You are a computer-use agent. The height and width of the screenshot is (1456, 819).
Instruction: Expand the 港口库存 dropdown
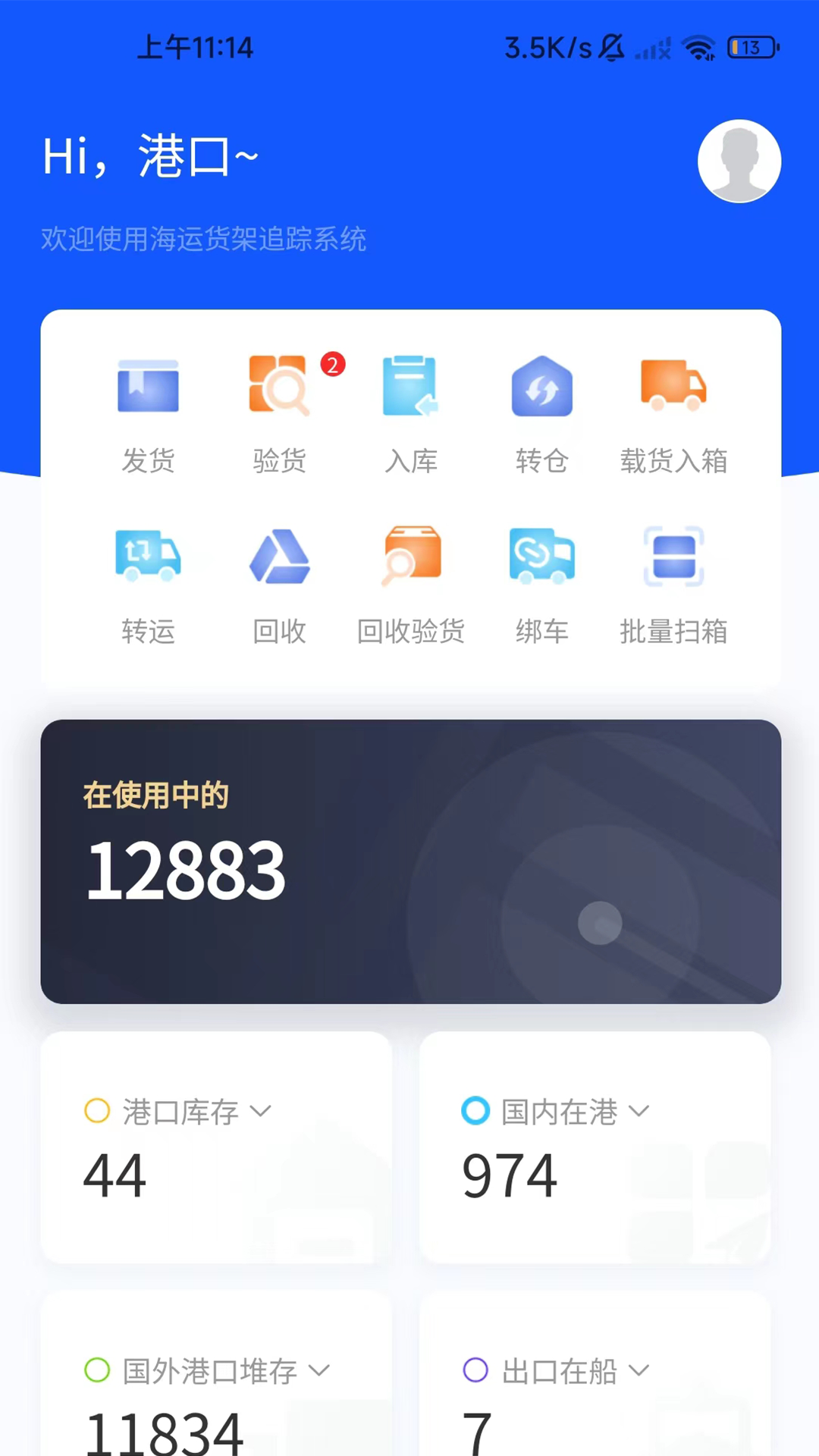(262, 1110)
